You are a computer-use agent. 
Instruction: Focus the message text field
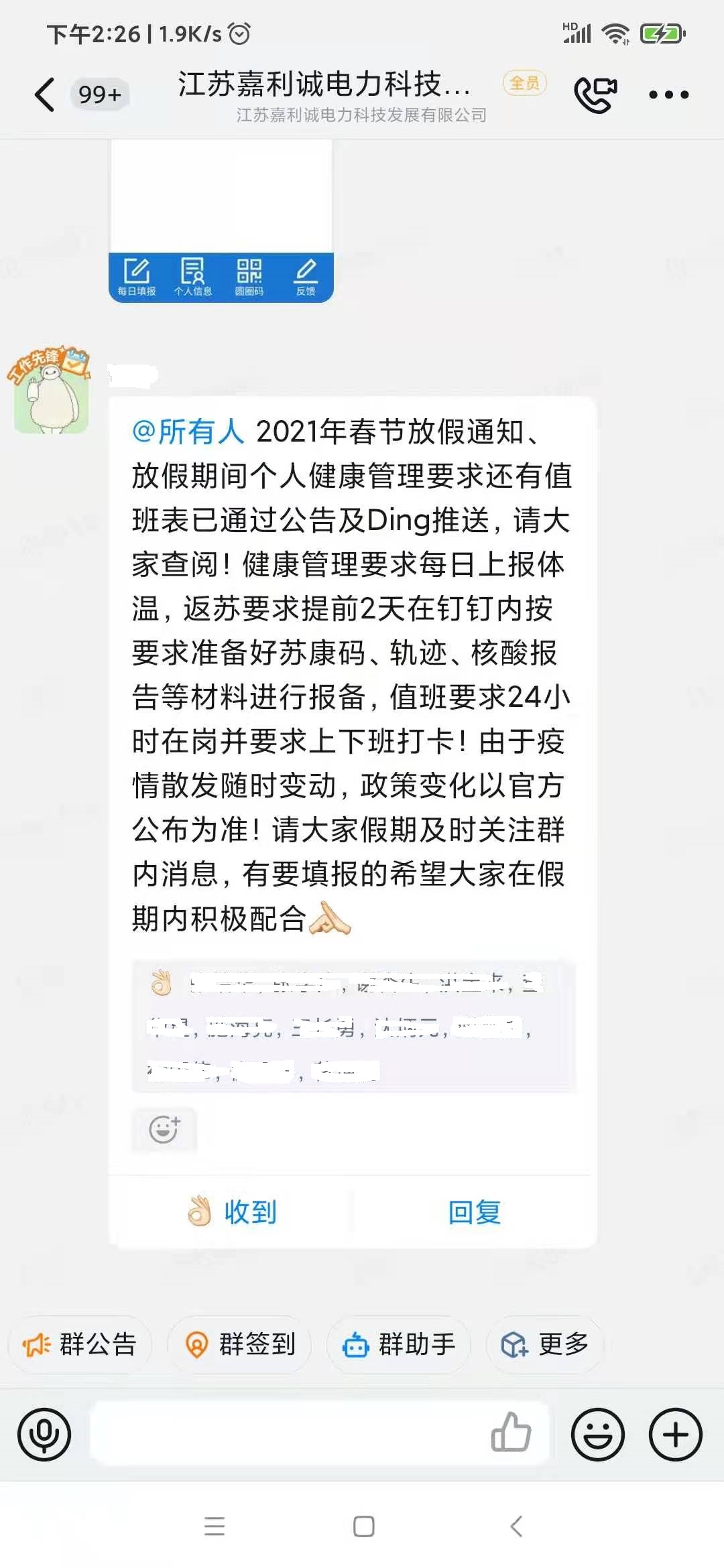coord(288,1433)
